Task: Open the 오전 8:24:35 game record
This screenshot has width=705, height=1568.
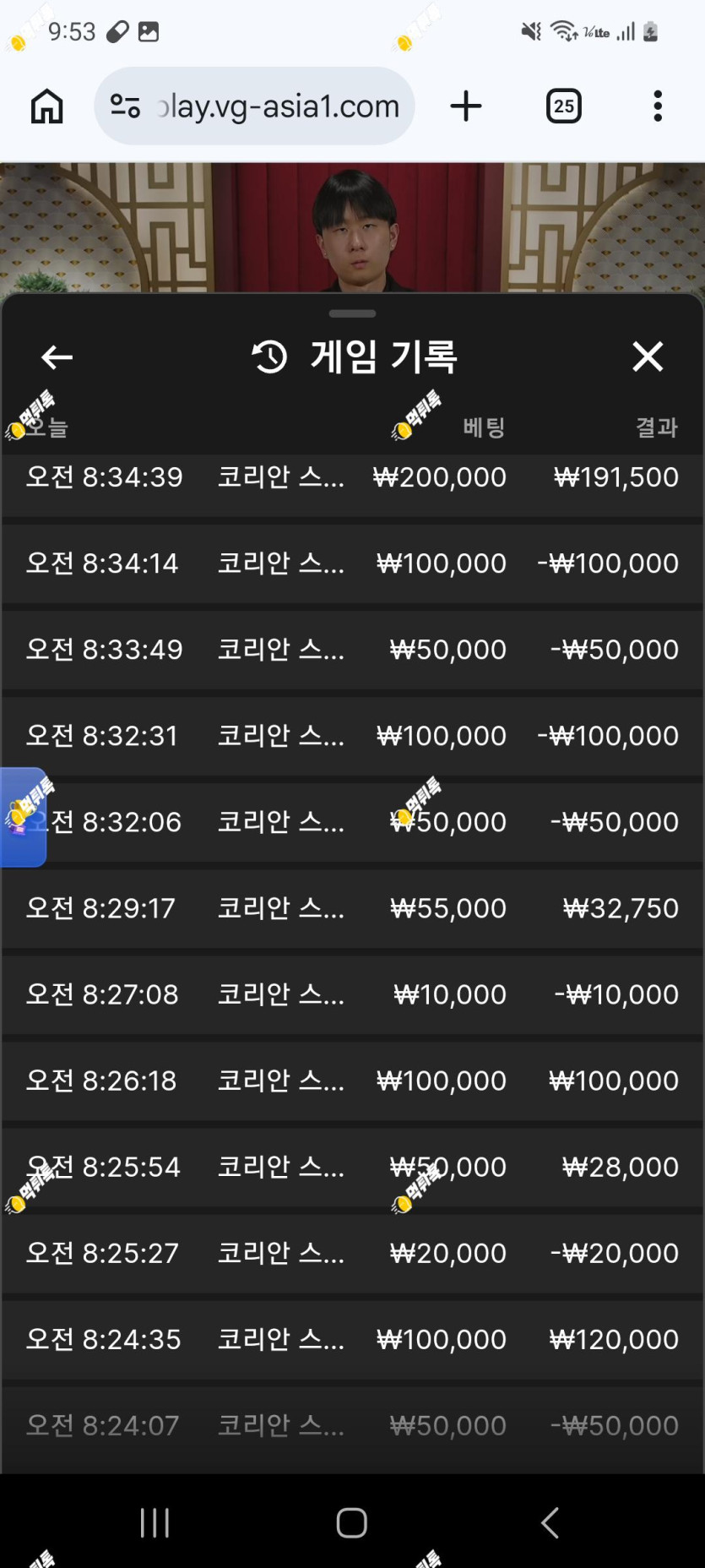Action: [352, 1339]
